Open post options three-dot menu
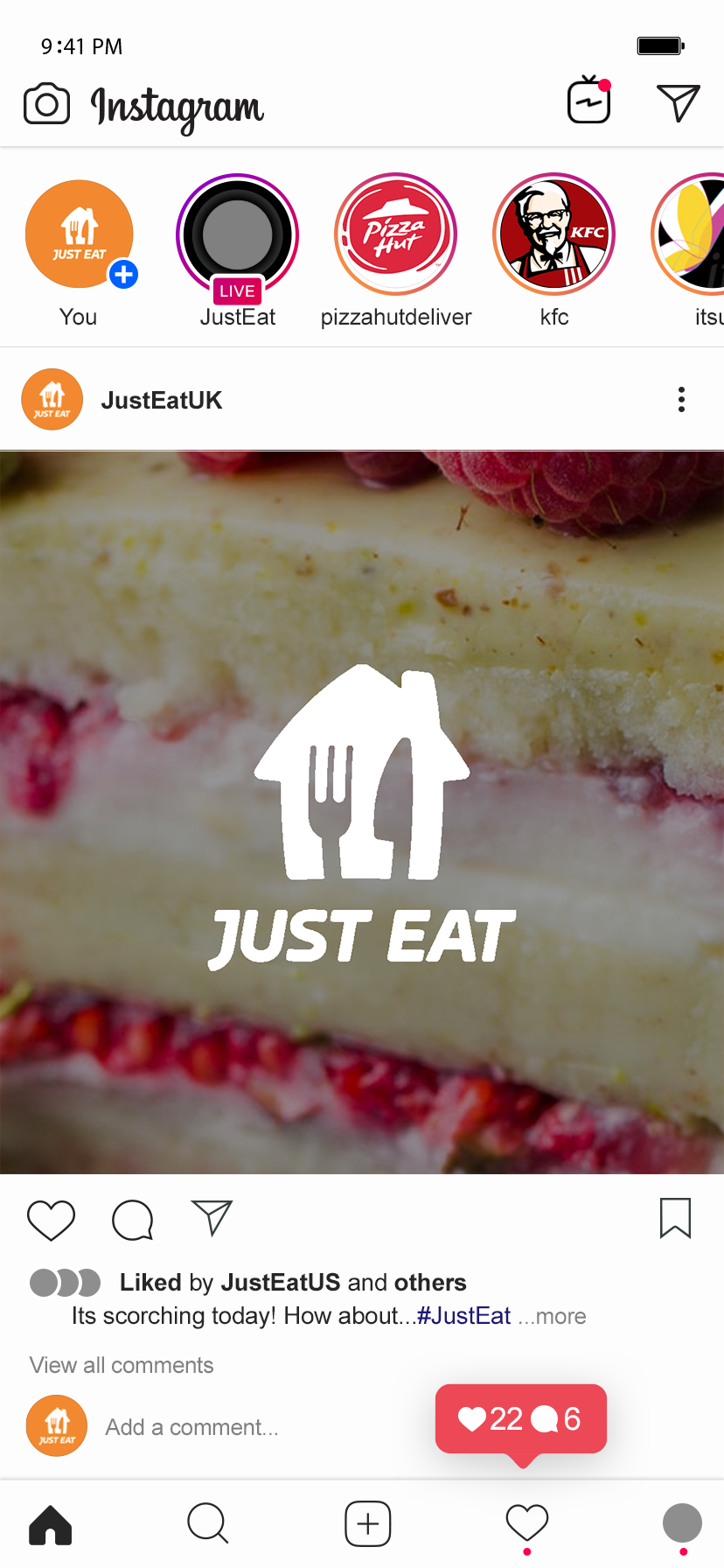 [x=681, y=399]
